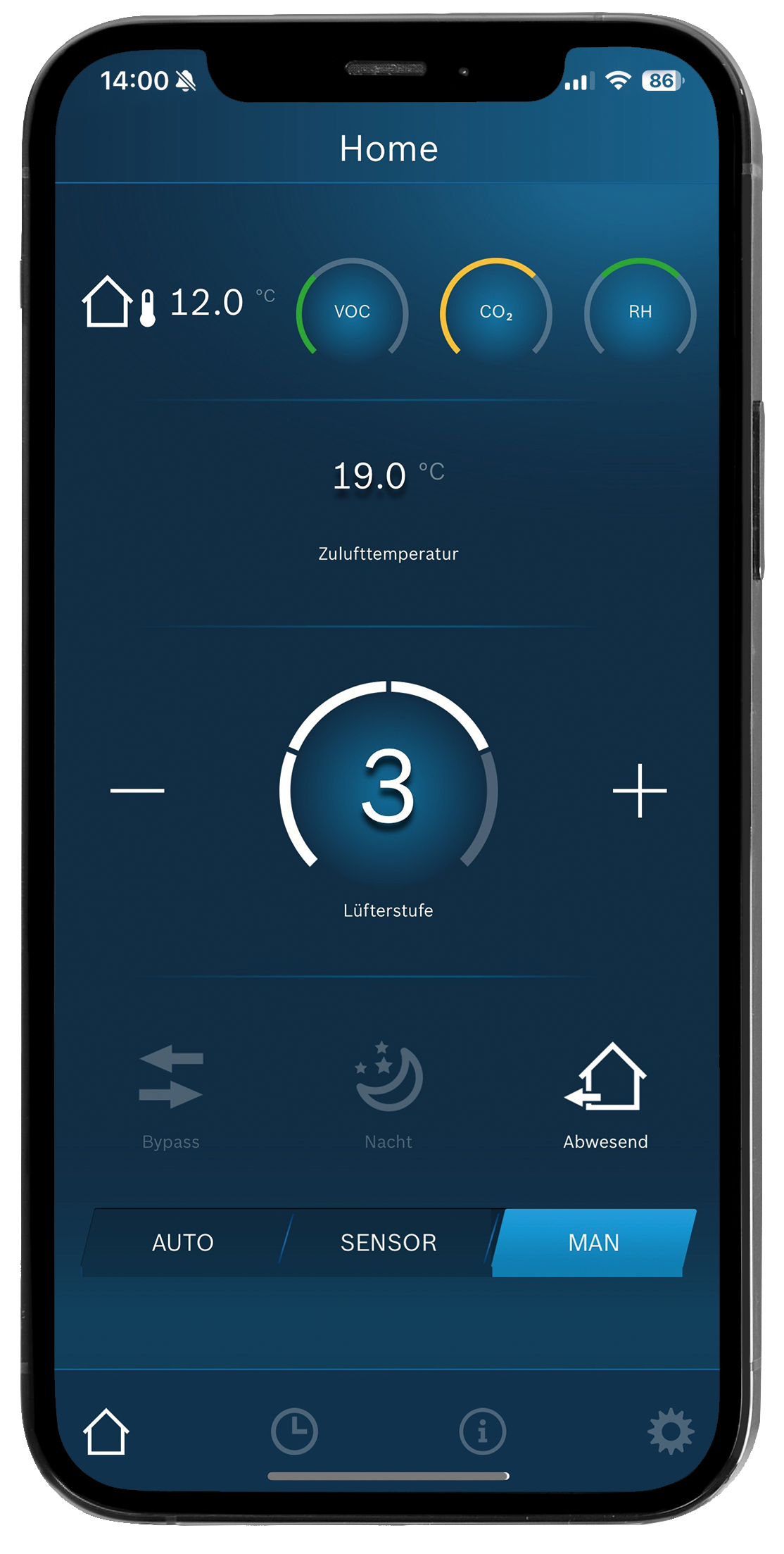Decrease the fan level with minus

tap(137, 791)
